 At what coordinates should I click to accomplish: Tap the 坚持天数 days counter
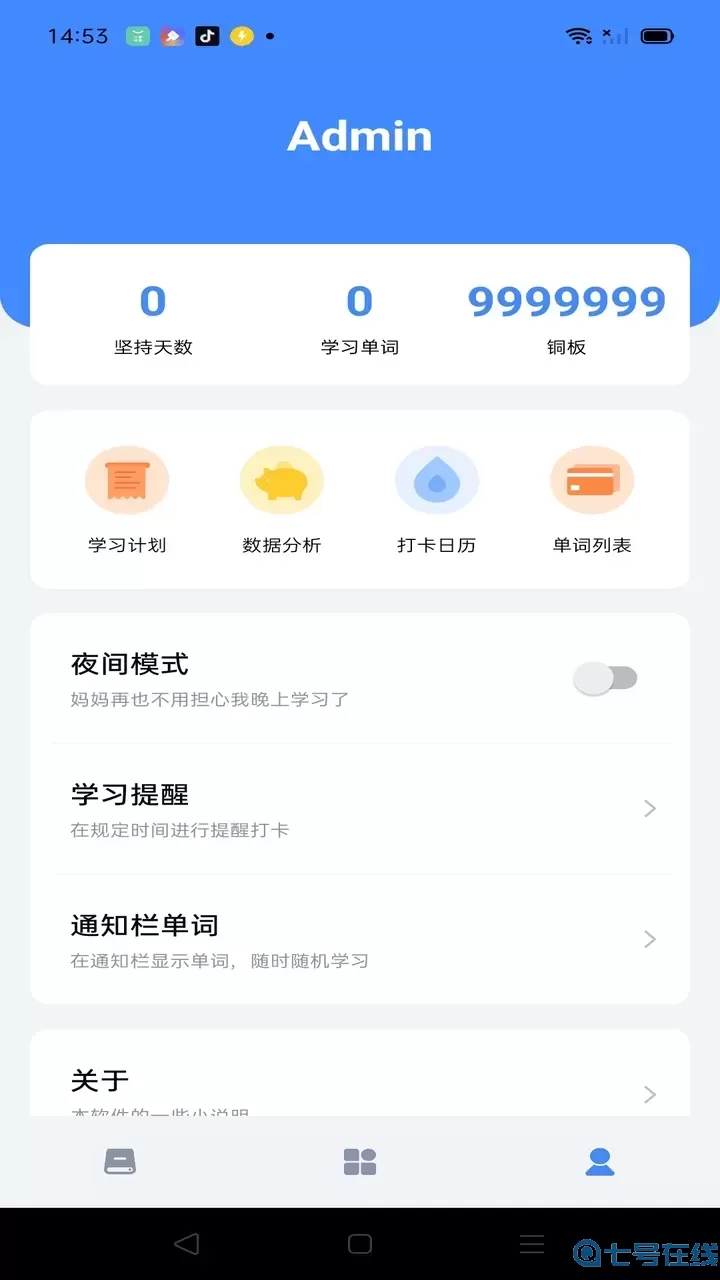point(153,320)
